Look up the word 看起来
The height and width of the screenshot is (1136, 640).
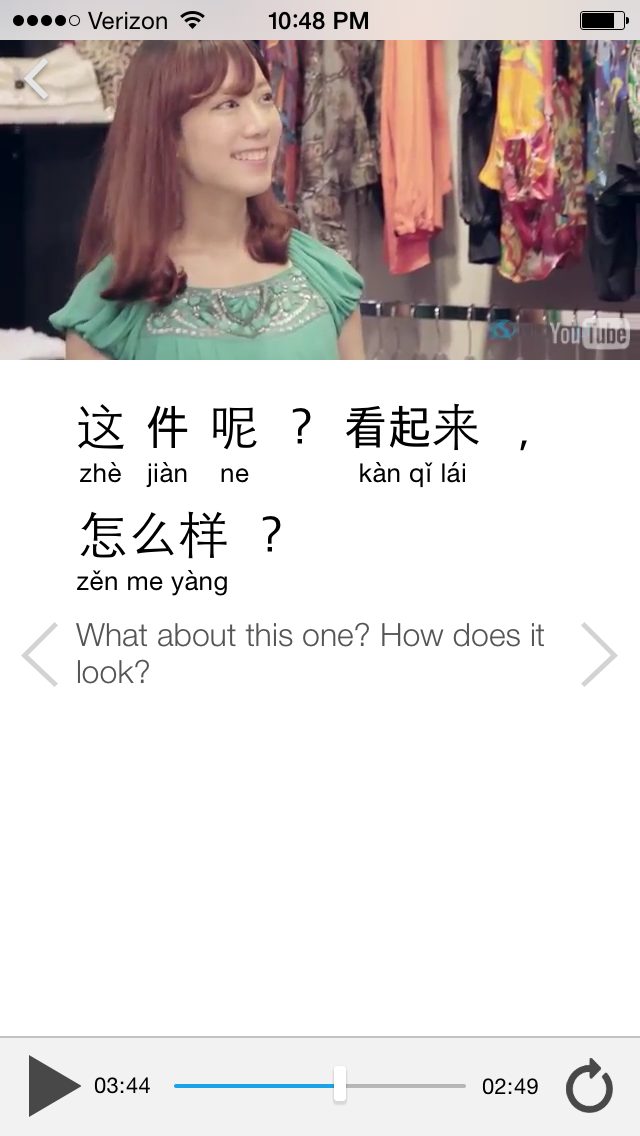[x=412, y=429]
